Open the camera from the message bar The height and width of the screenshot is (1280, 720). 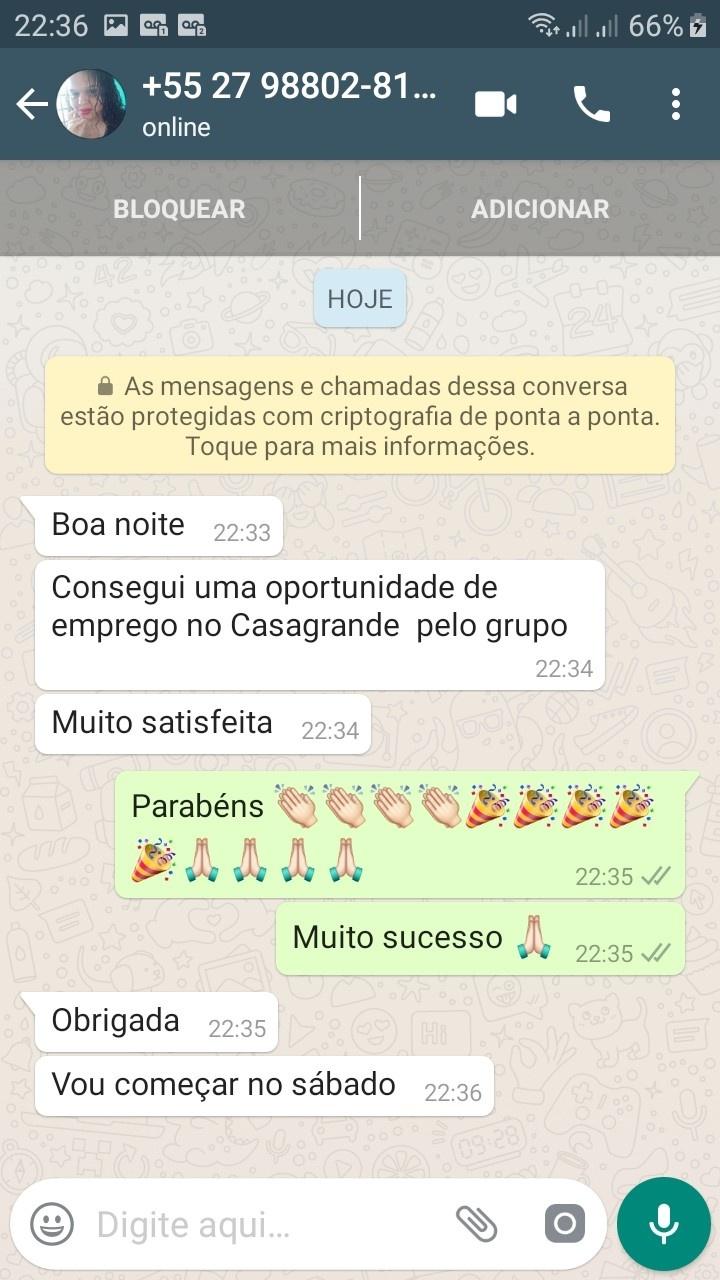tap(564, 1224)
